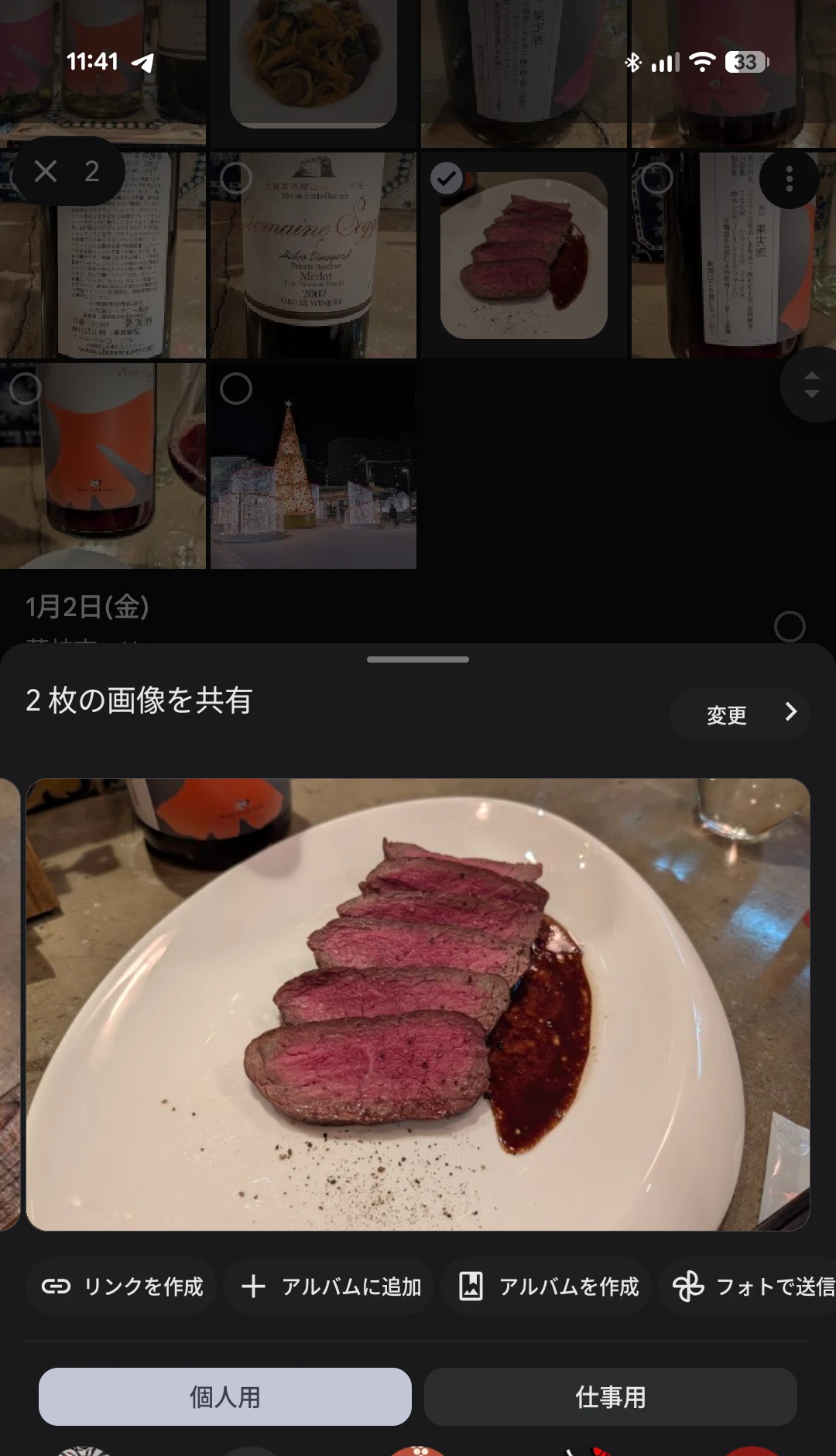Select the Merlot wine label photo
The width and height of the screenshot is (836, 1456).
point(236,179)
